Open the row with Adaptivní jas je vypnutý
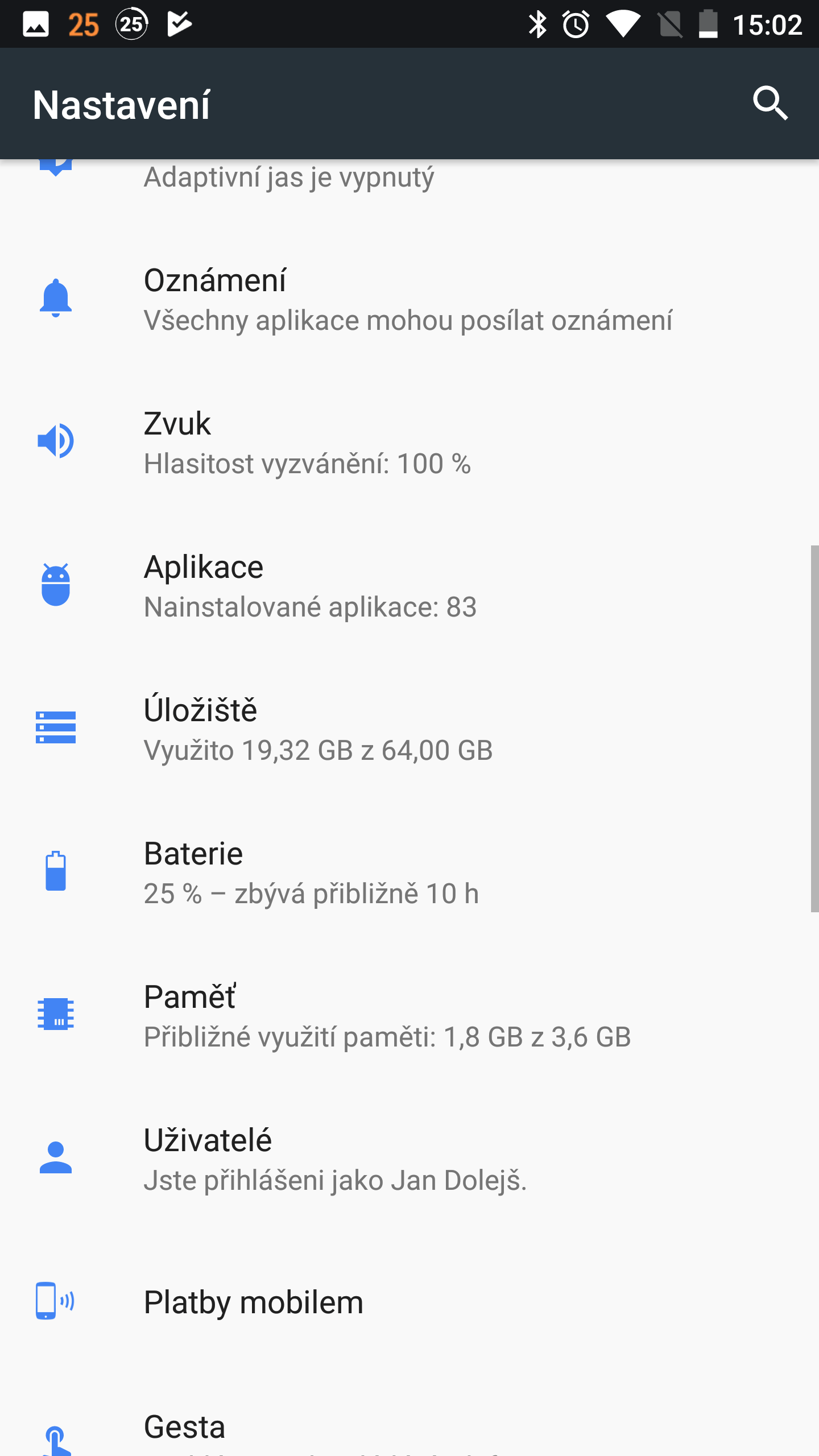The image size is (819, 1456). [x=409, y=193]
